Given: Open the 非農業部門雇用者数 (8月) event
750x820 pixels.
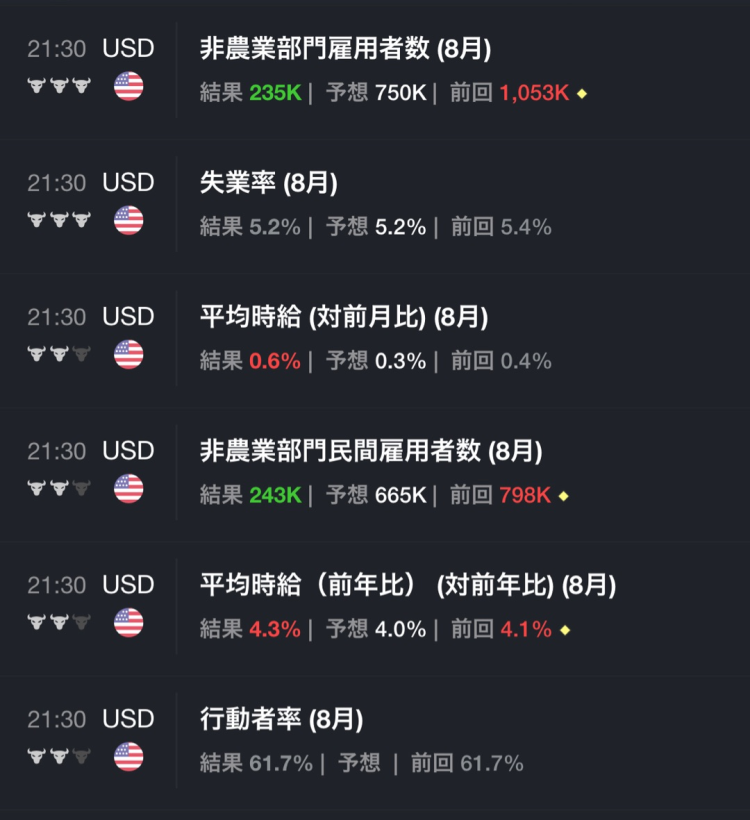Looking at the screenshot, I should pos(345,49).
